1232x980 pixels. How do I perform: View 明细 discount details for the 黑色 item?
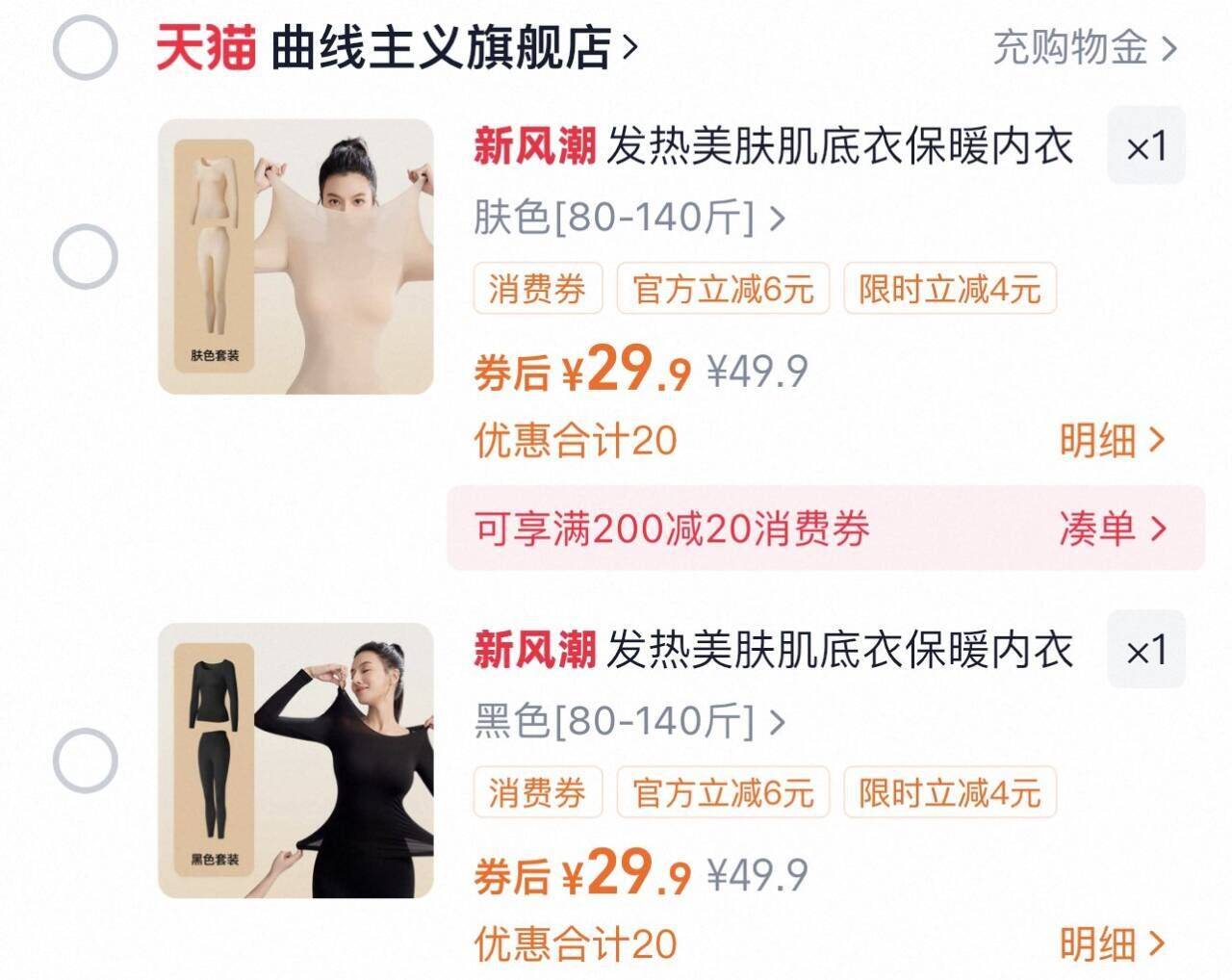point(1113,944)
